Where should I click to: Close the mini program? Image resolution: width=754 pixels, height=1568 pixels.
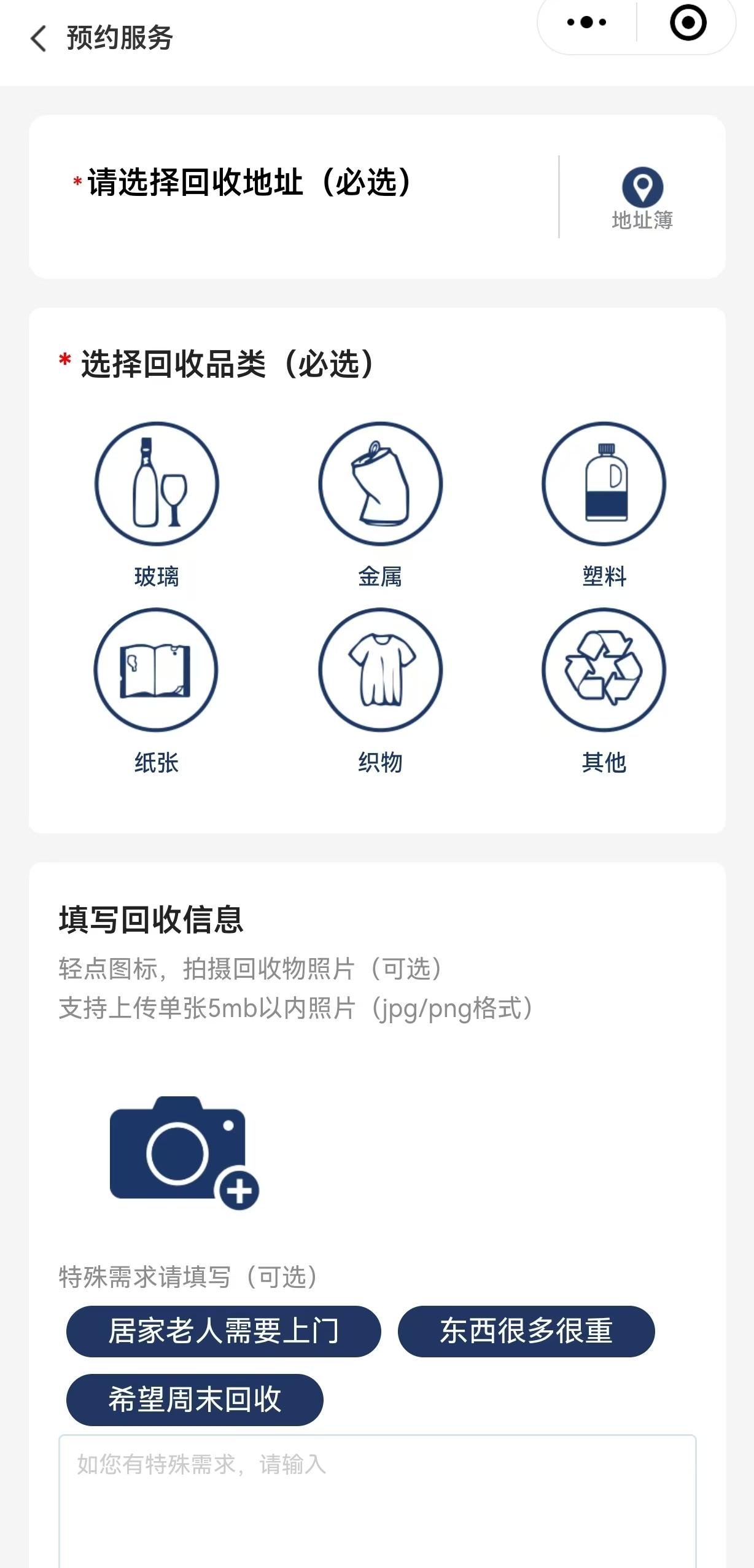pyautogui.click(x=688, y=23)
